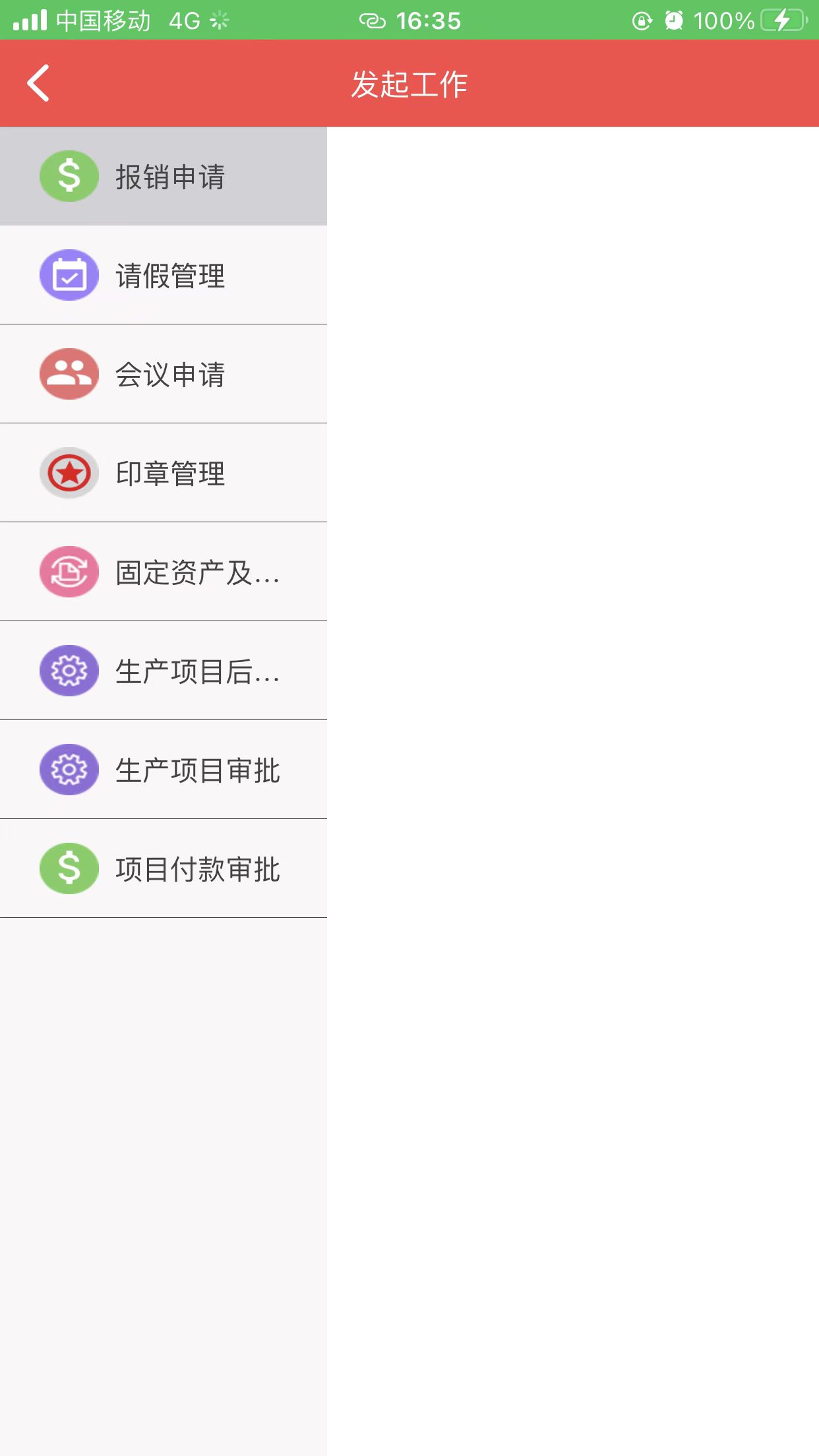Select the pink document-cycle icon for 固定资产
The image size is (819, 1456).
pos(69,572)
